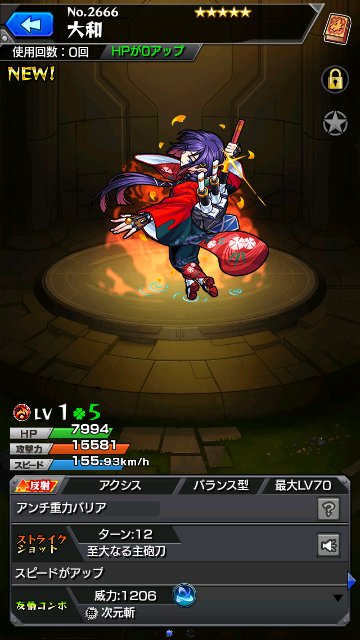Expand the 友情コンボ details arrow
The height and width of the screenshot is (640, 360).
click(338, 598)
